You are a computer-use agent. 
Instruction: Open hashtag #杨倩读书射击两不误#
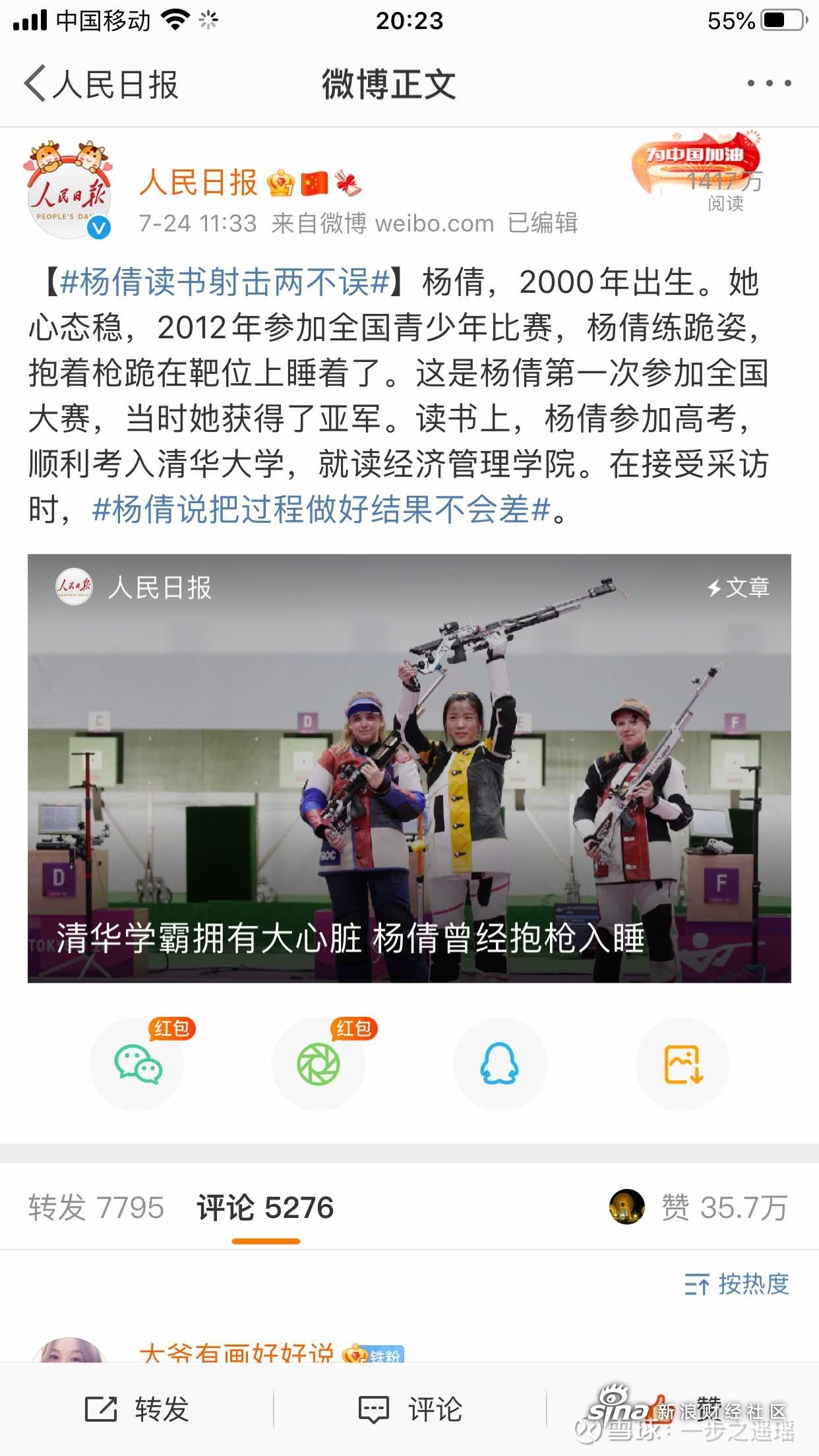pyautogui.click(x=224, y=282)
